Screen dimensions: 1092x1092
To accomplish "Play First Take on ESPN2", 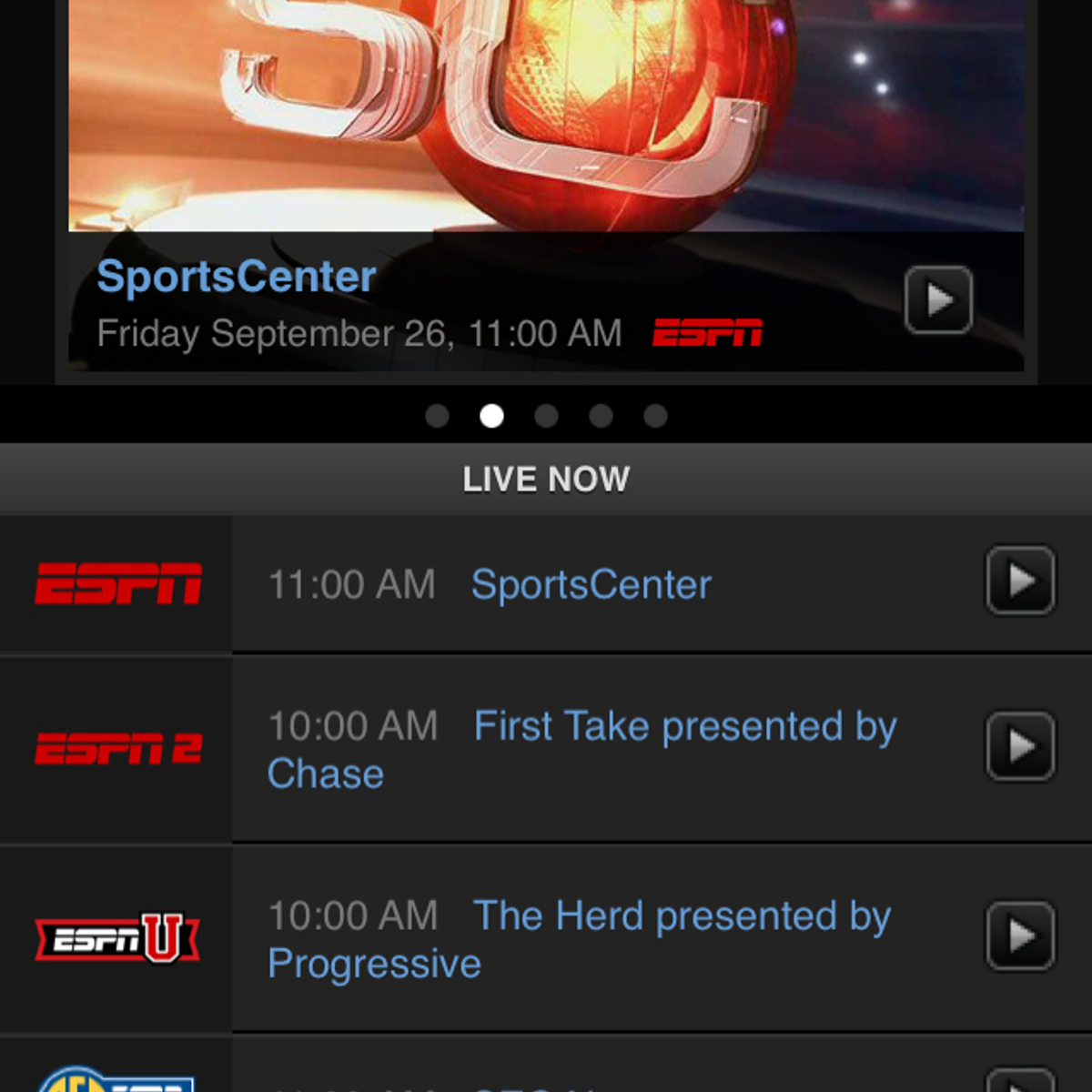I will [1020, 747].
